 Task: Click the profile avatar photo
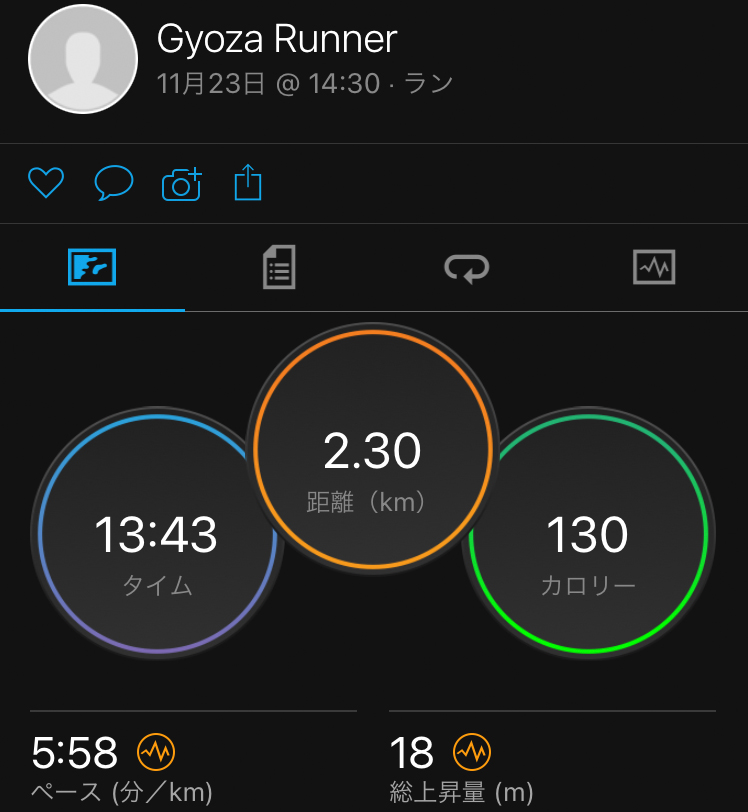[83, 58]
